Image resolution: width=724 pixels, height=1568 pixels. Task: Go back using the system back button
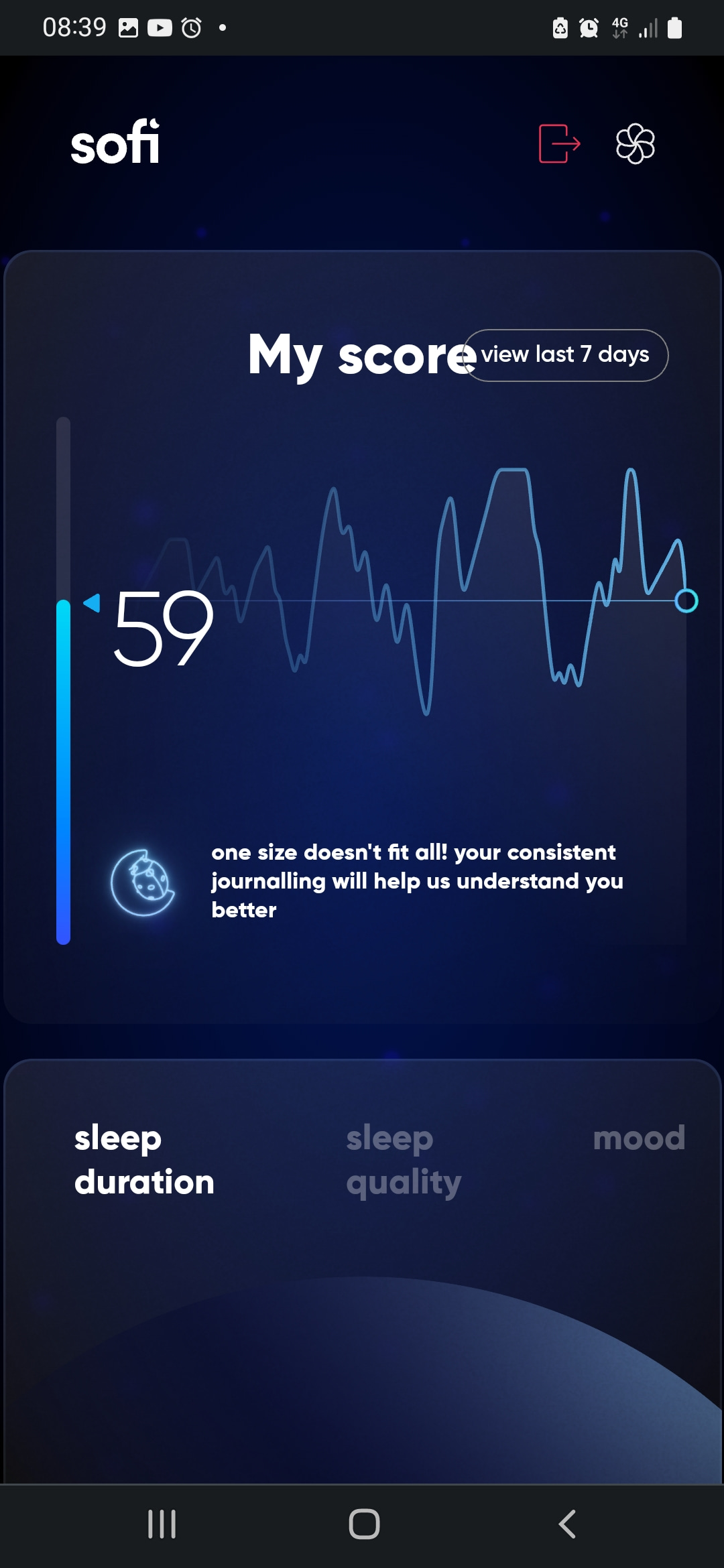[567, 1524]
